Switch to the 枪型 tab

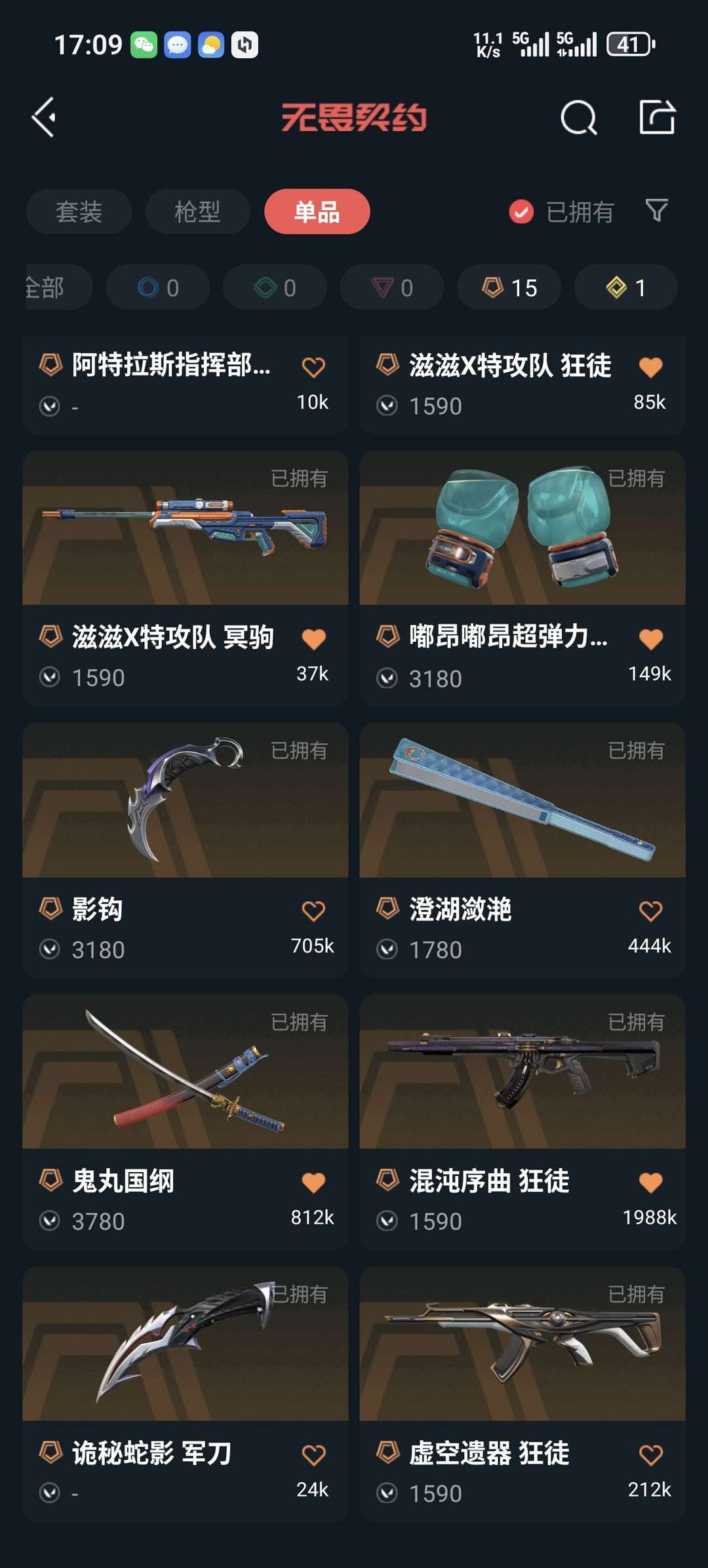pos(197,212)
